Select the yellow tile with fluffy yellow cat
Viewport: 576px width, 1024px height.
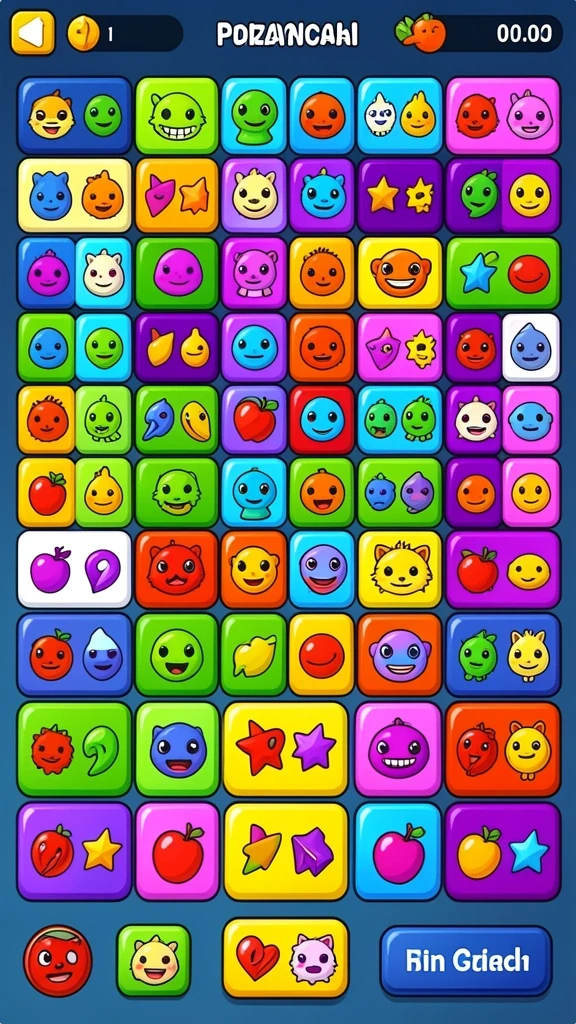400,569
